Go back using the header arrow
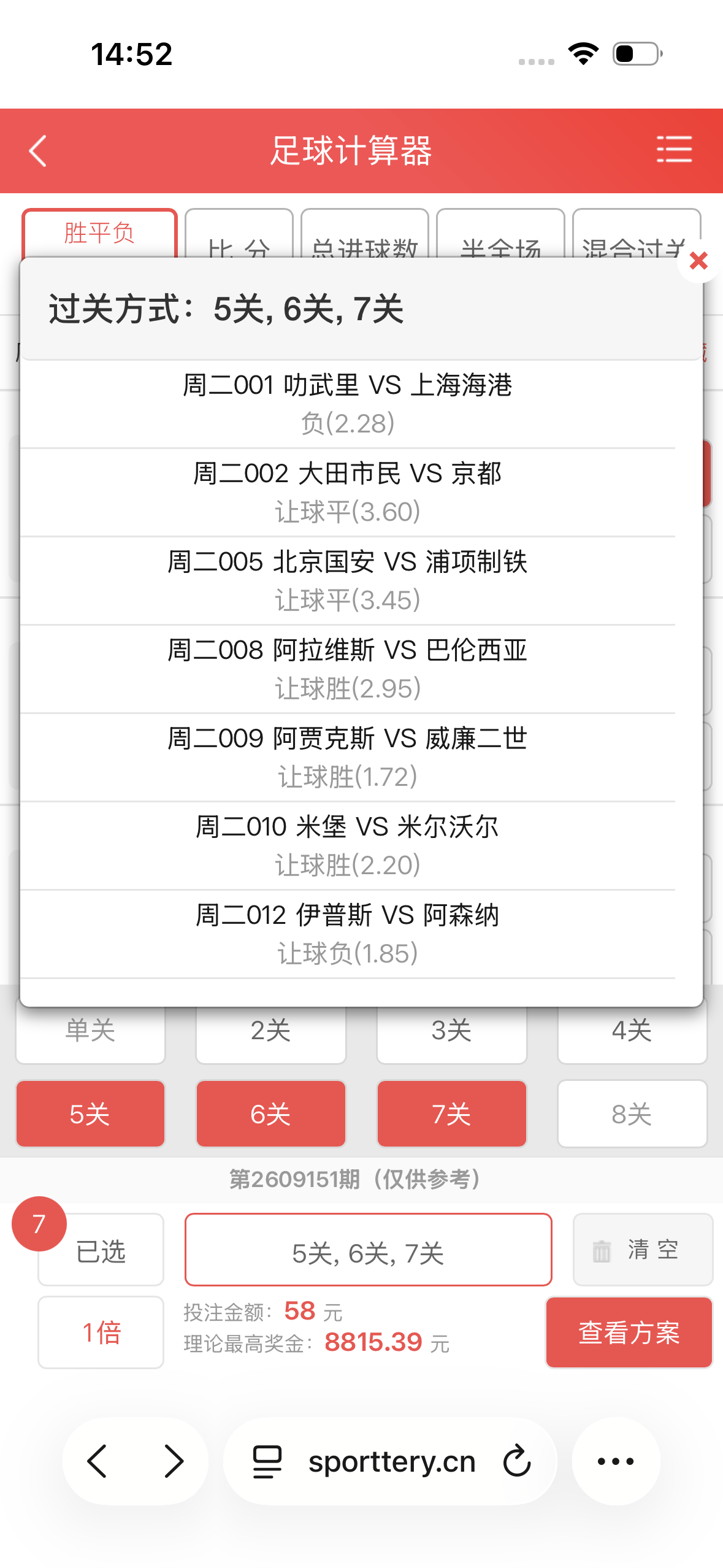723x1568 pixels. [38, 151]
